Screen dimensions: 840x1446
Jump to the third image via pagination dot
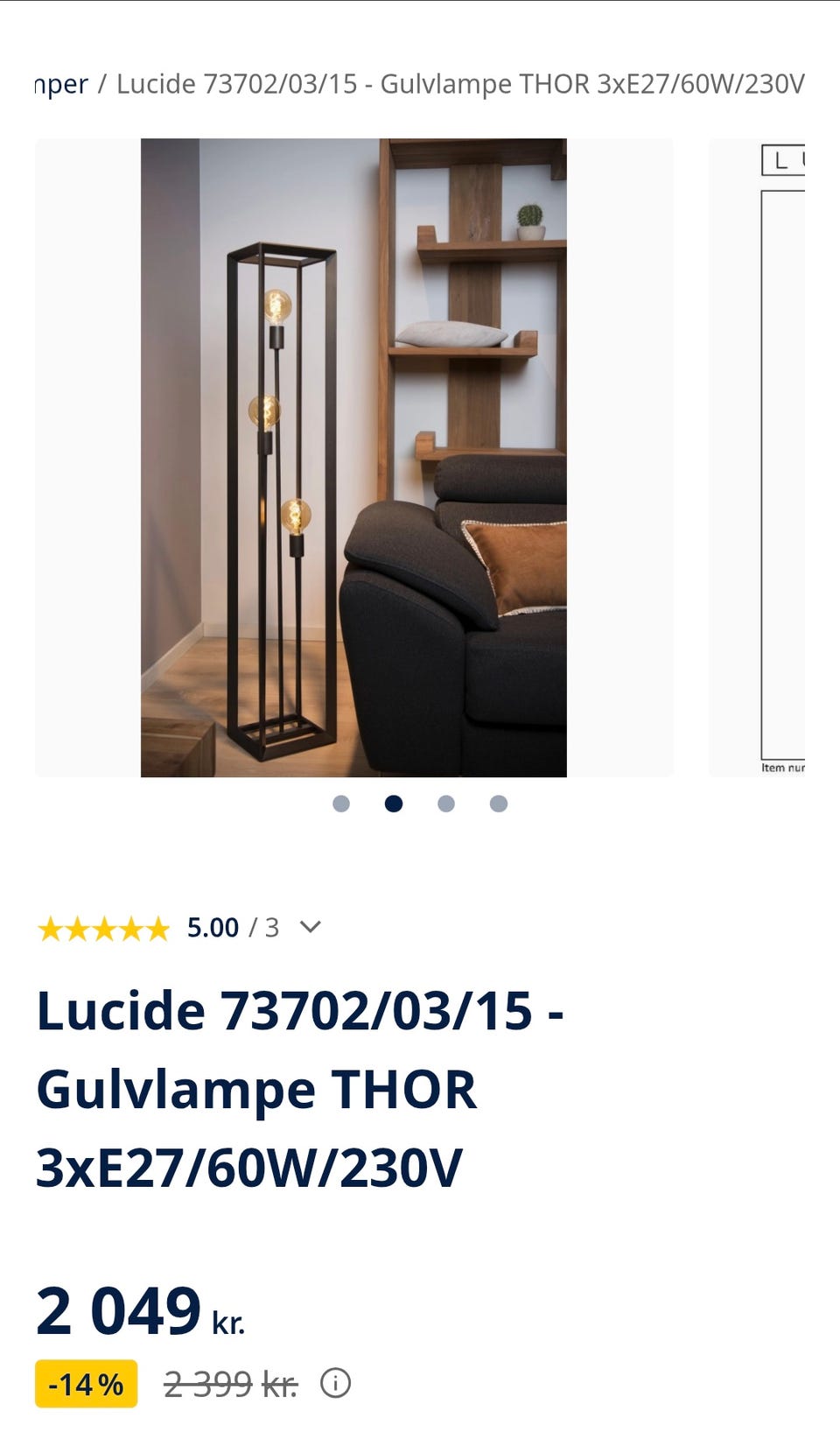coord(445,804)
